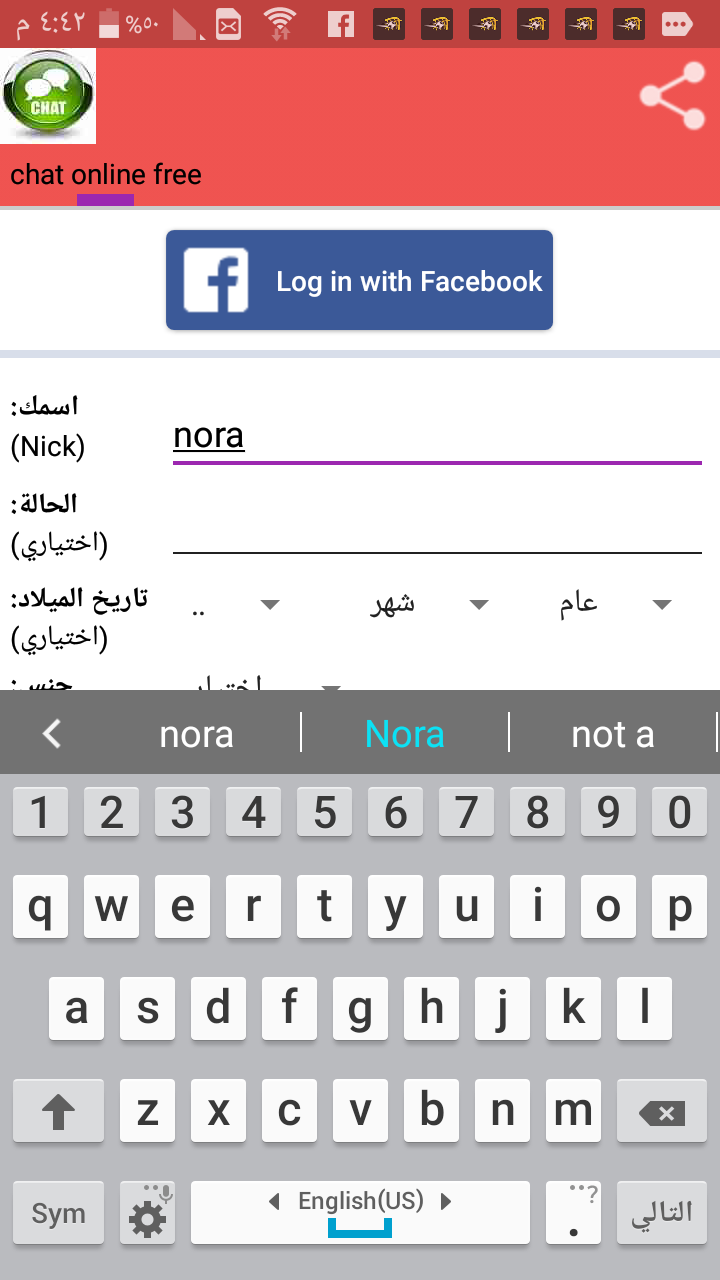Open keyboard settings via the gear icon
This screenshot has width=720, height=1280.
click(x=147, y=1212)
